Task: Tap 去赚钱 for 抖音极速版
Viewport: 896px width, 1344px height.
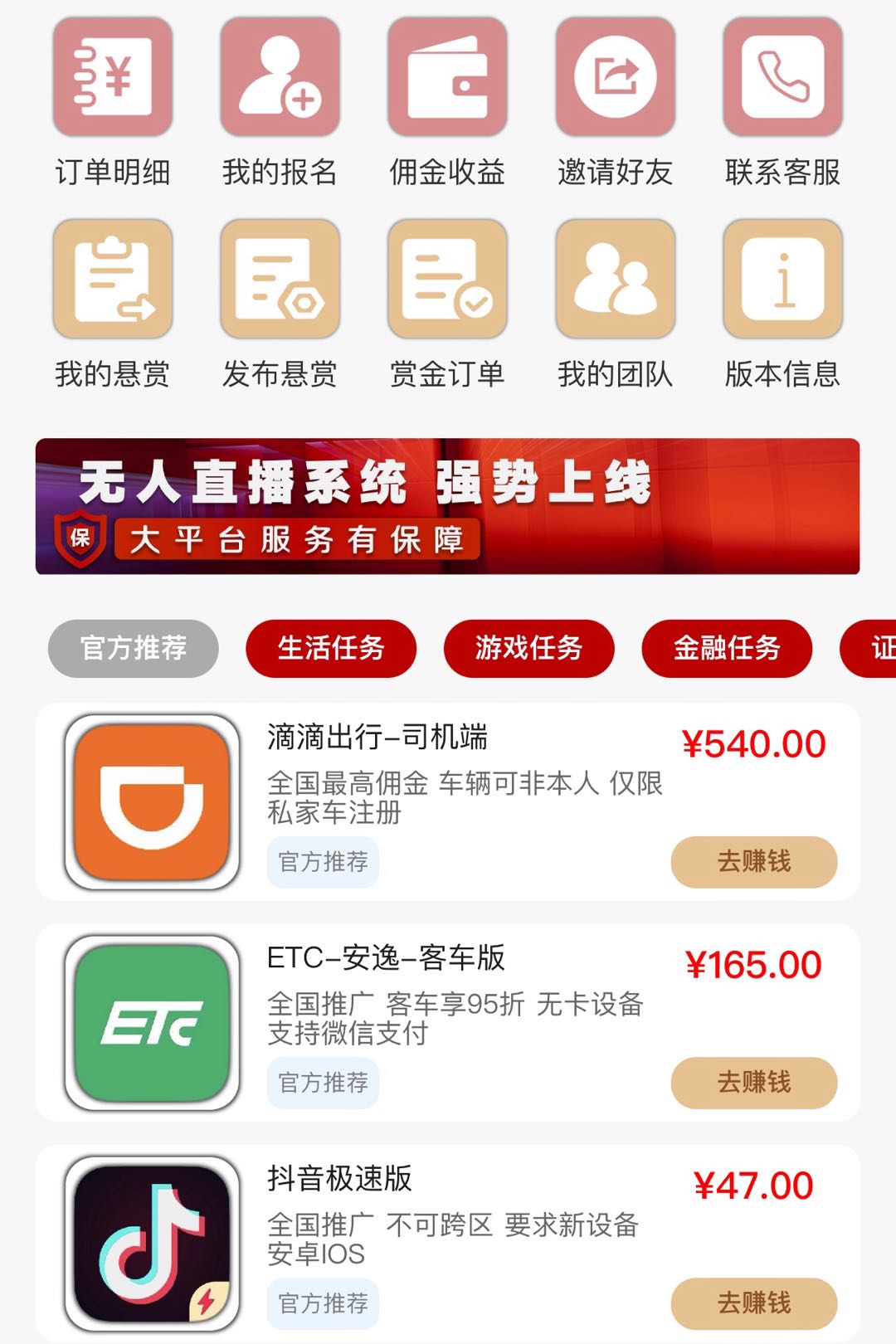Action: [753, 1303]
